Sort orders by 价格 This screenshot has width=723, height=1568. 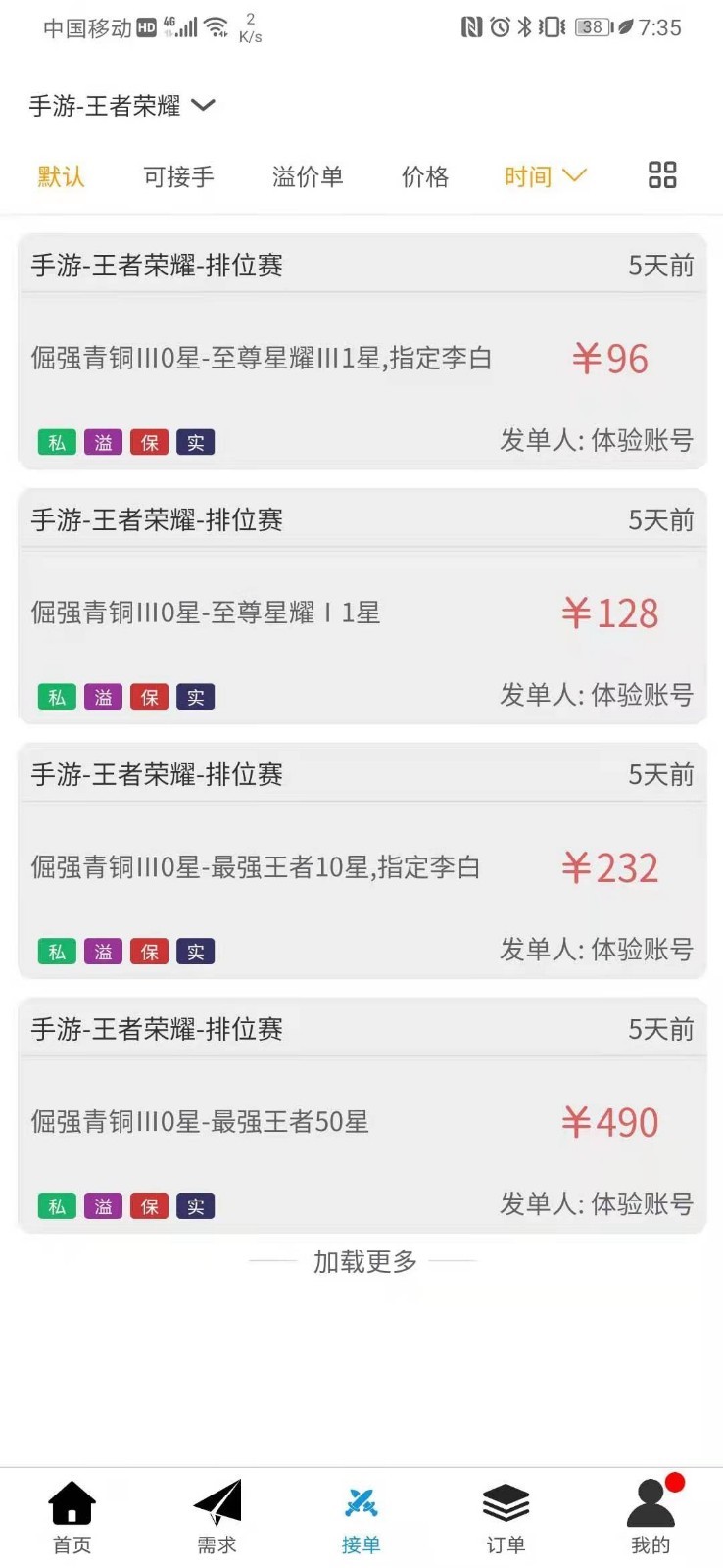[425, 176]
